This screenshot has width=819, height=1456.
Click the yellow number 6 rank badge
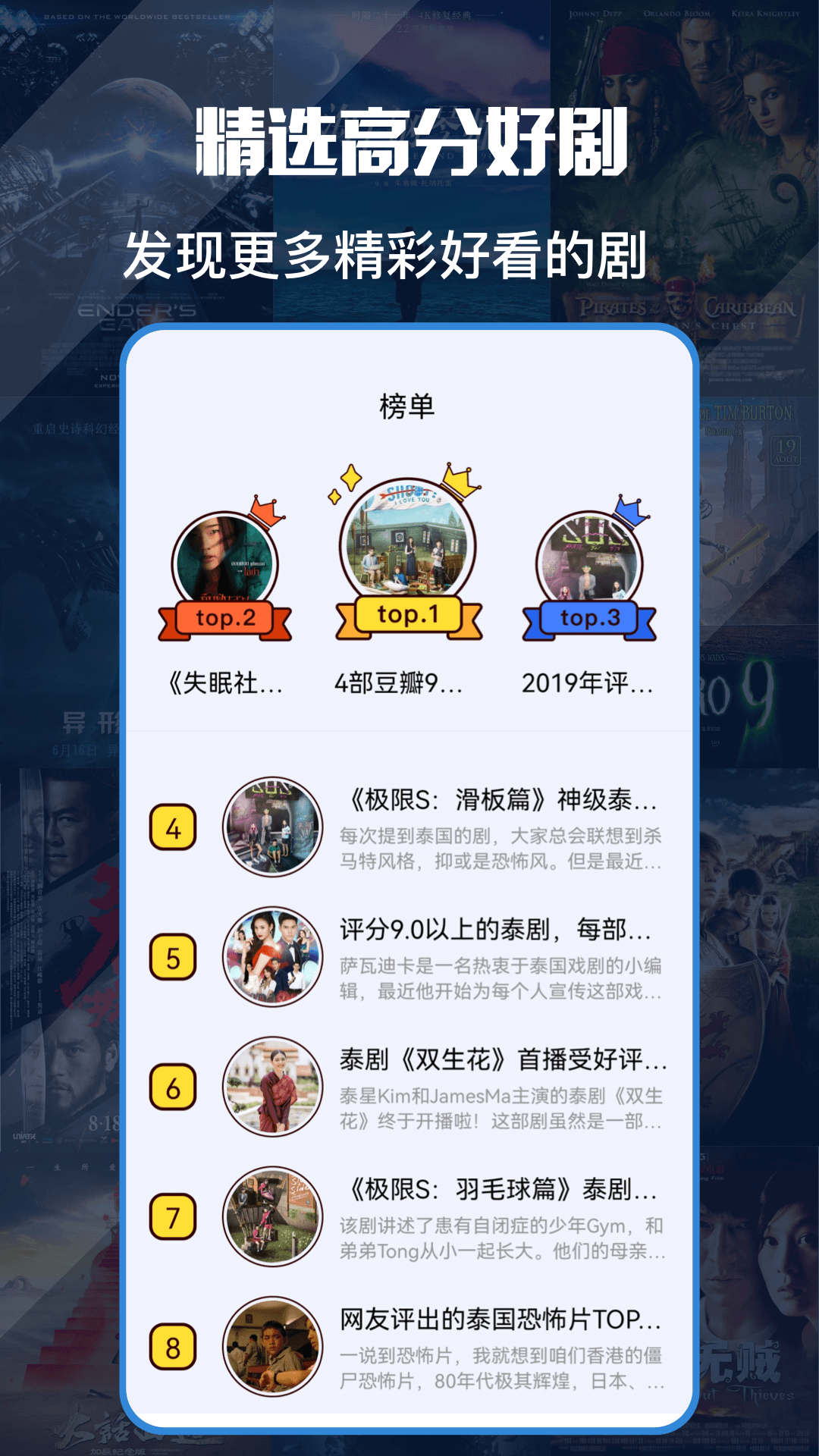173,1086
